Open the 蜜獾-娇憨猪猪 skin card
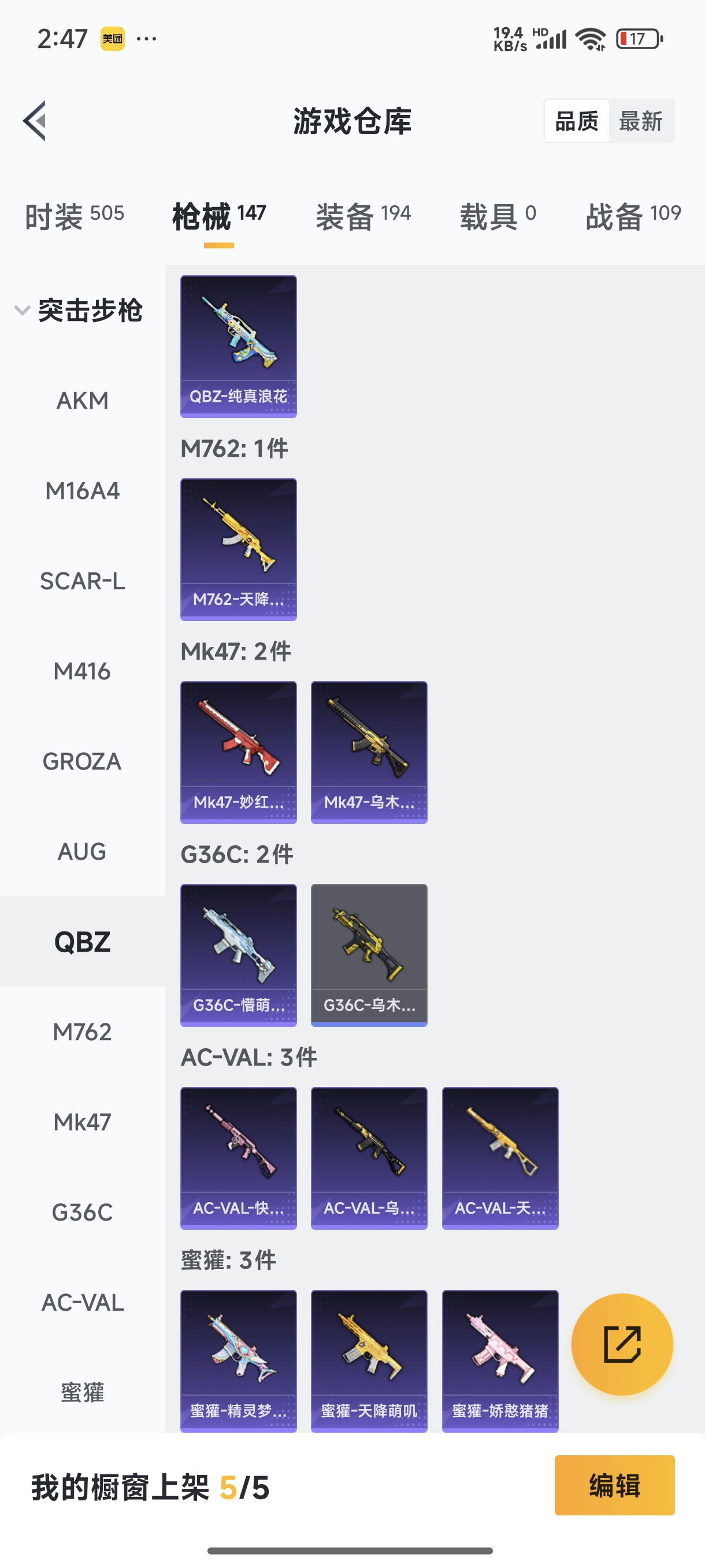Viewport: 705px width, 1568px height. click(x=500, y=1360)
